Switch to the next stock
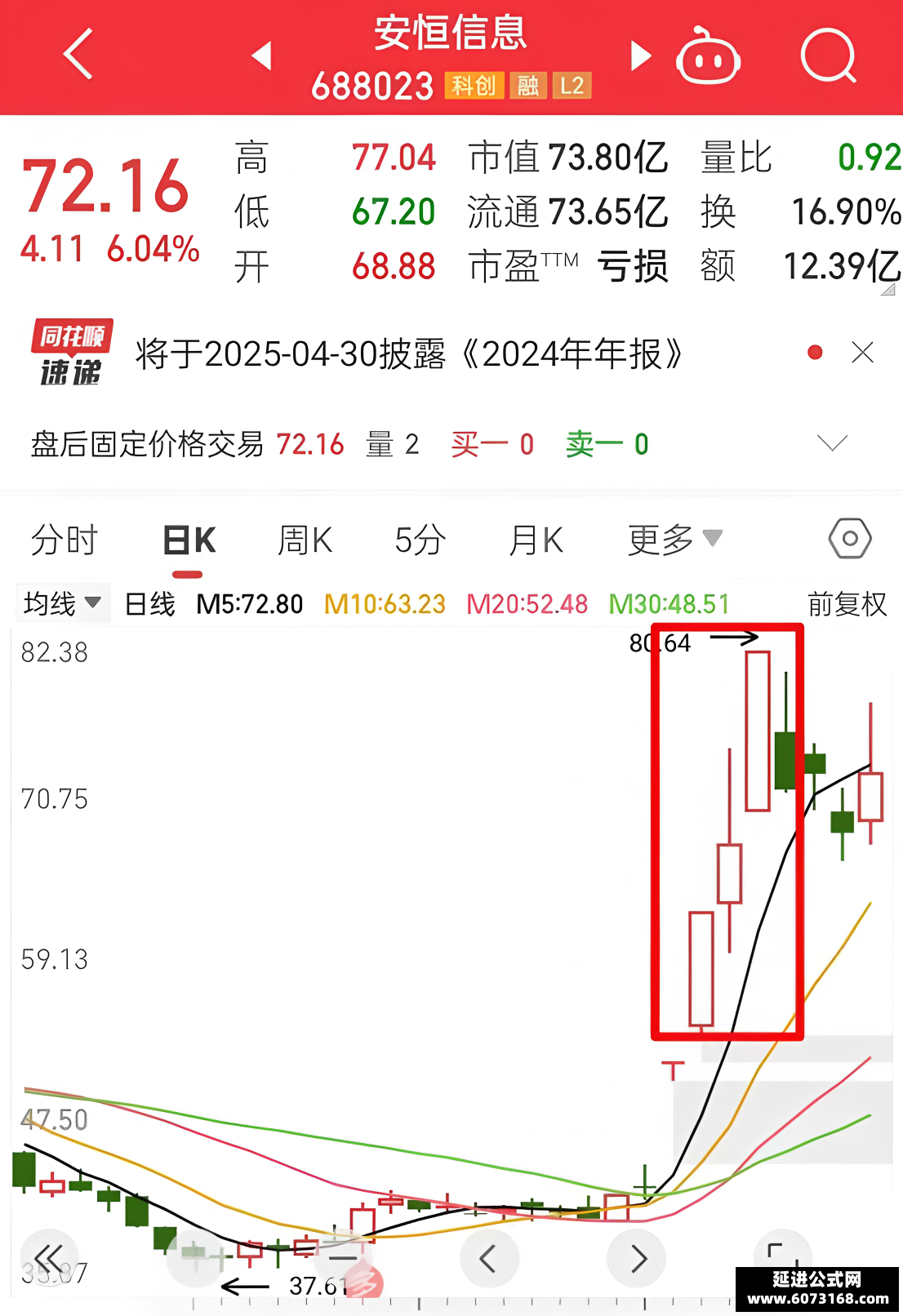Viewport: 903px width, 1316px height. click(x=642, y=56)
